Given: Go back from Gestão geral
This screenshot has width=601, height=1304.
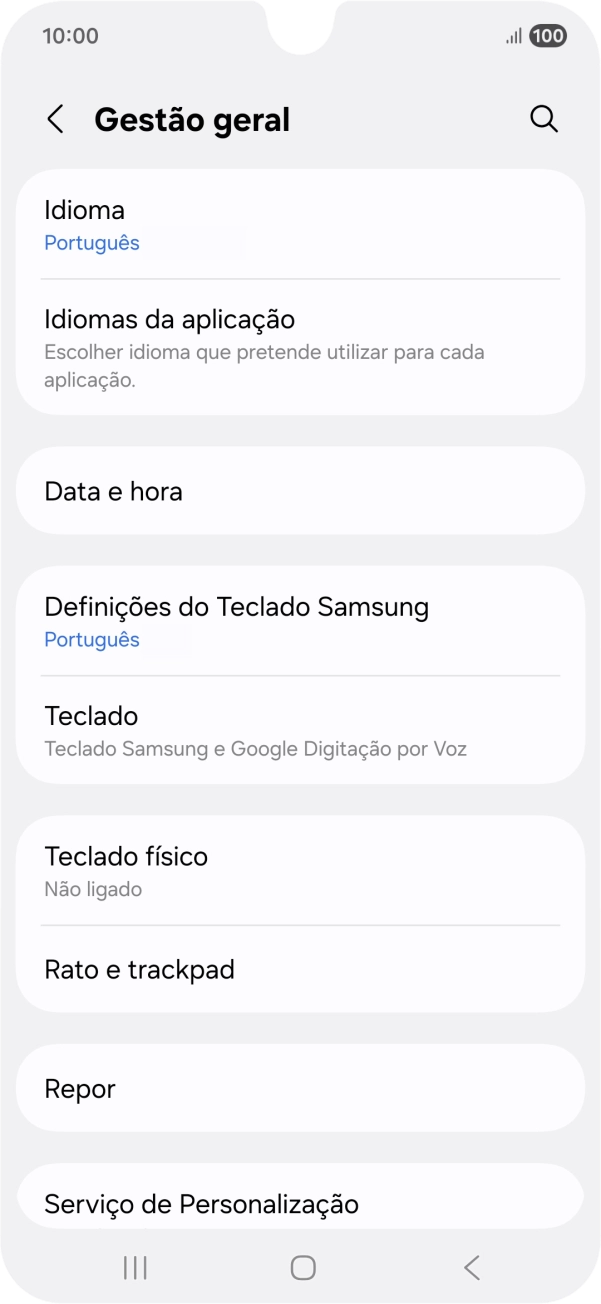Looking at the screenshot, I should tap(56, 120).
